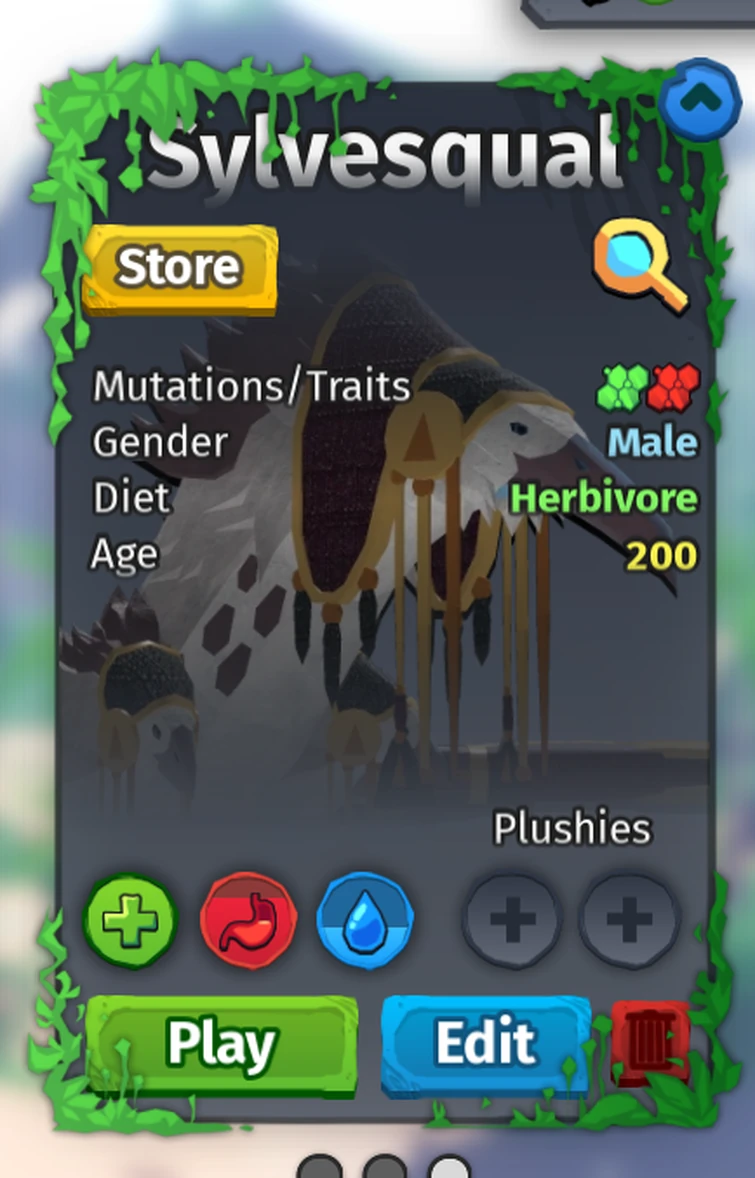Delete this creature with the trash icon
This screenshot has width=755, height=1178.
(x=650, y=1042)
